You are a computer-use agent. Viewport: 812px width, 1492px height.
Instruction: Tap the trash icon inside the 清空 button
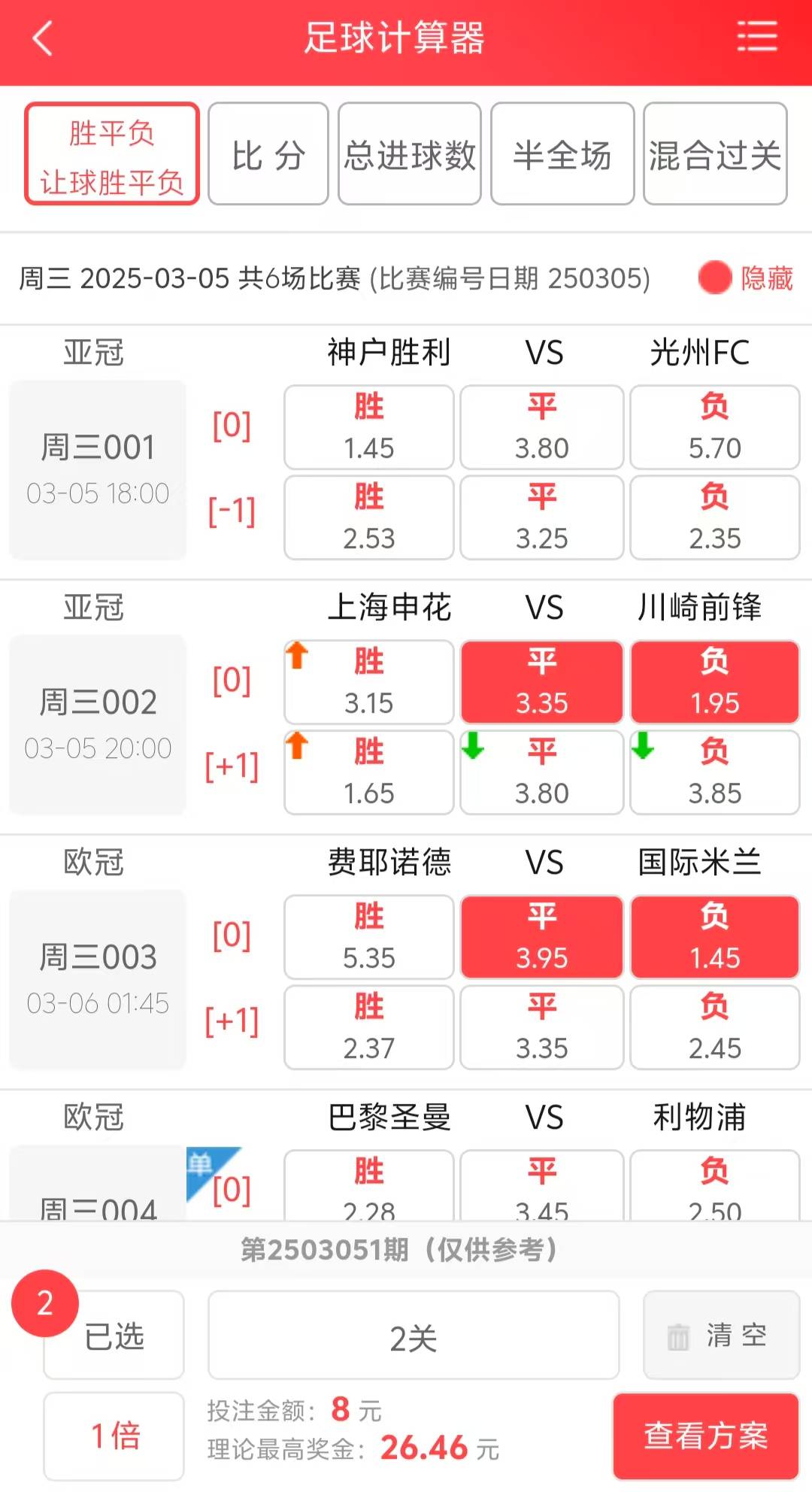[x=679, y=1335]
